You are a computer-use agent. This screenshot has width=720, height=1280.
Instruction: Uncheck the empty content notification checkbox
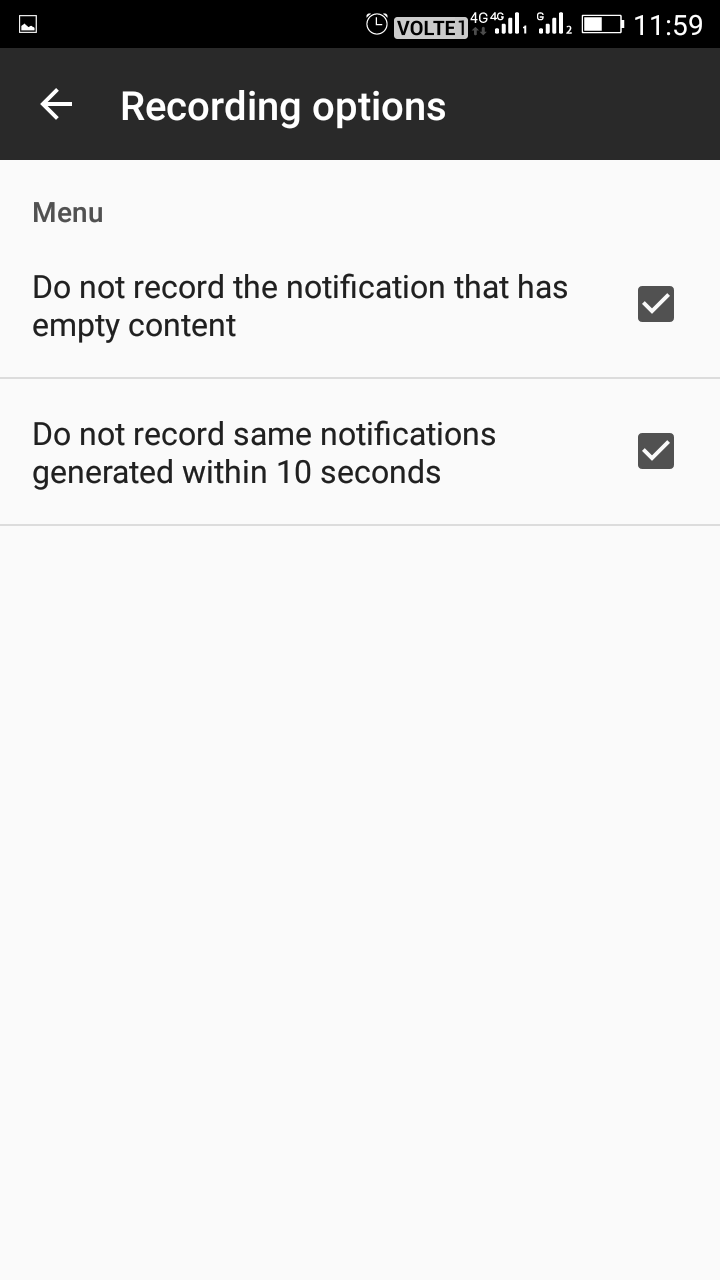click(x=656, y=304)
